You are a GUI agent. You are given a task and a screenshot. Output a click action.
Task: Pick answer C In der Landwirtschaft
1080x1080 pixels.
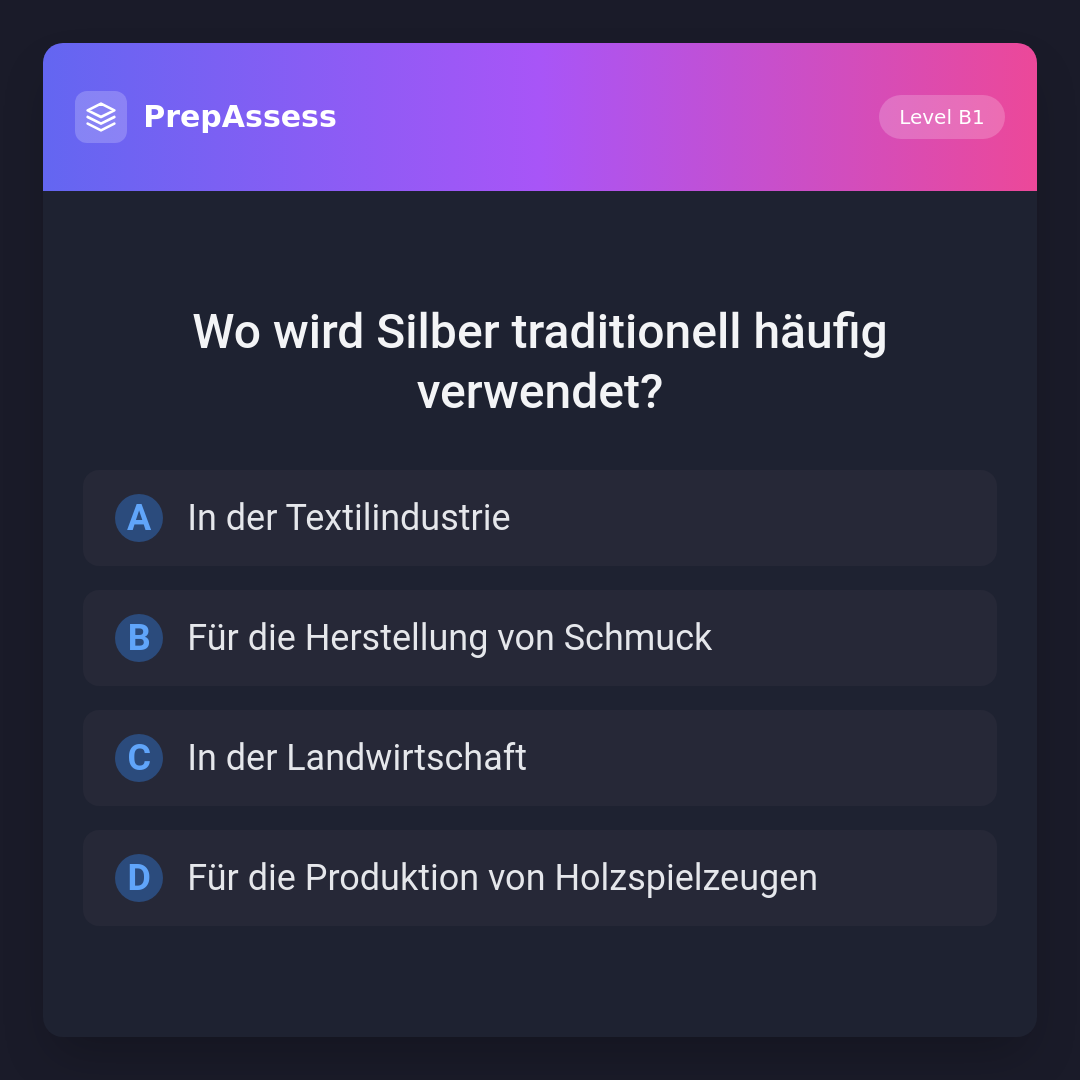[x=540, y=758]
